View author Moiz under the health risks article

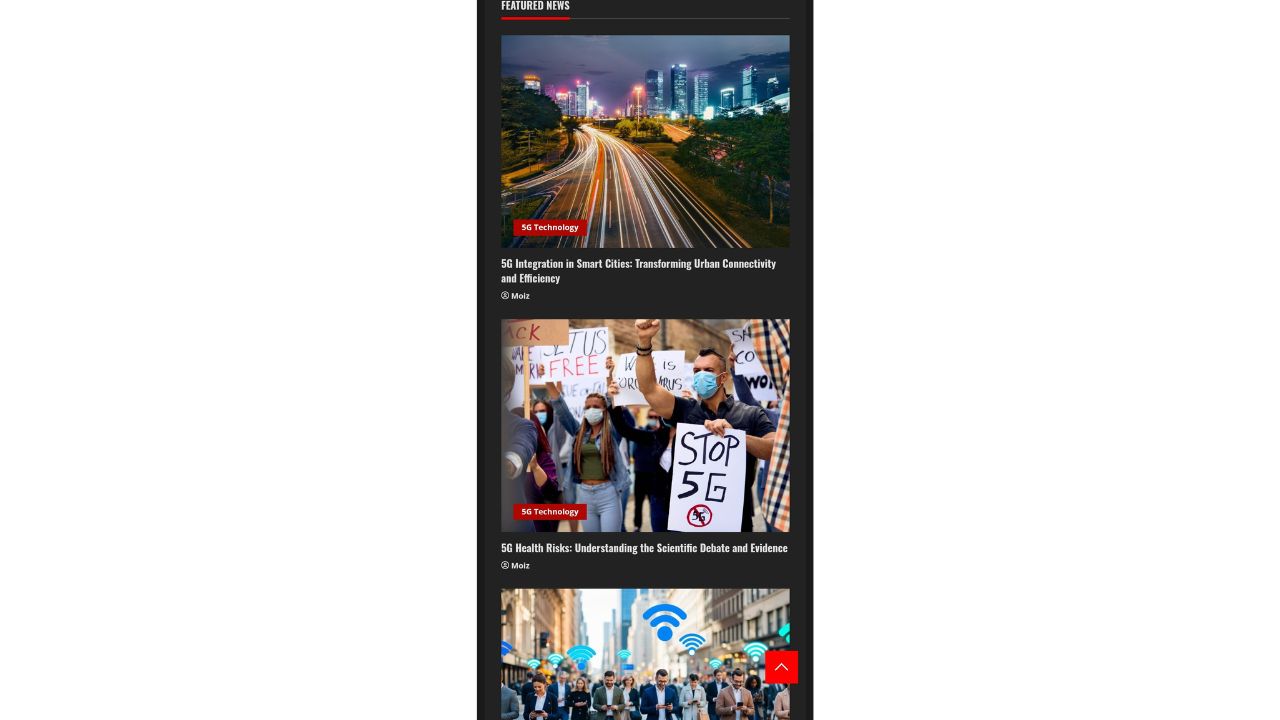(x=520, y=566)
